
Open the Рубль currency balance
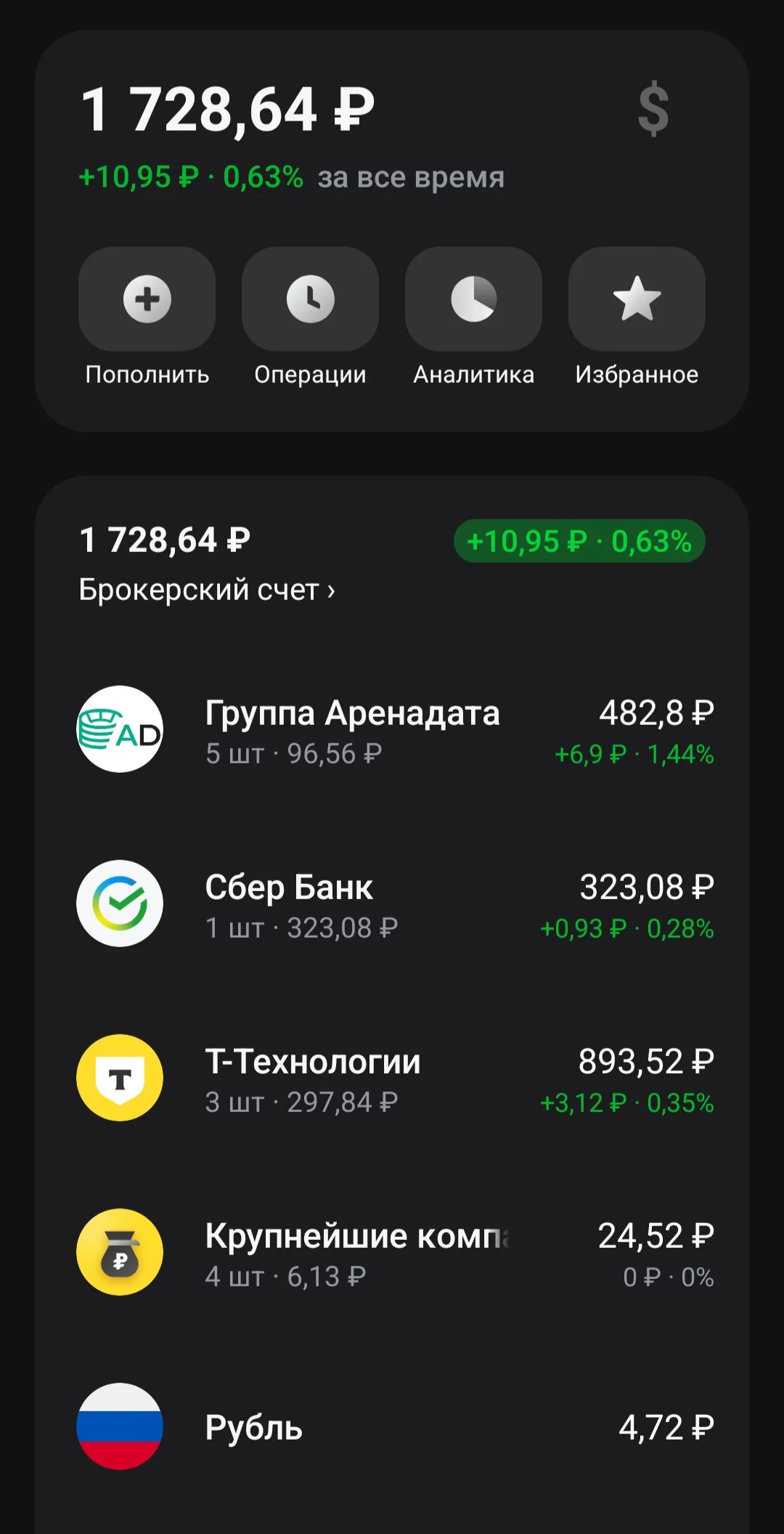coord(392,1427)
